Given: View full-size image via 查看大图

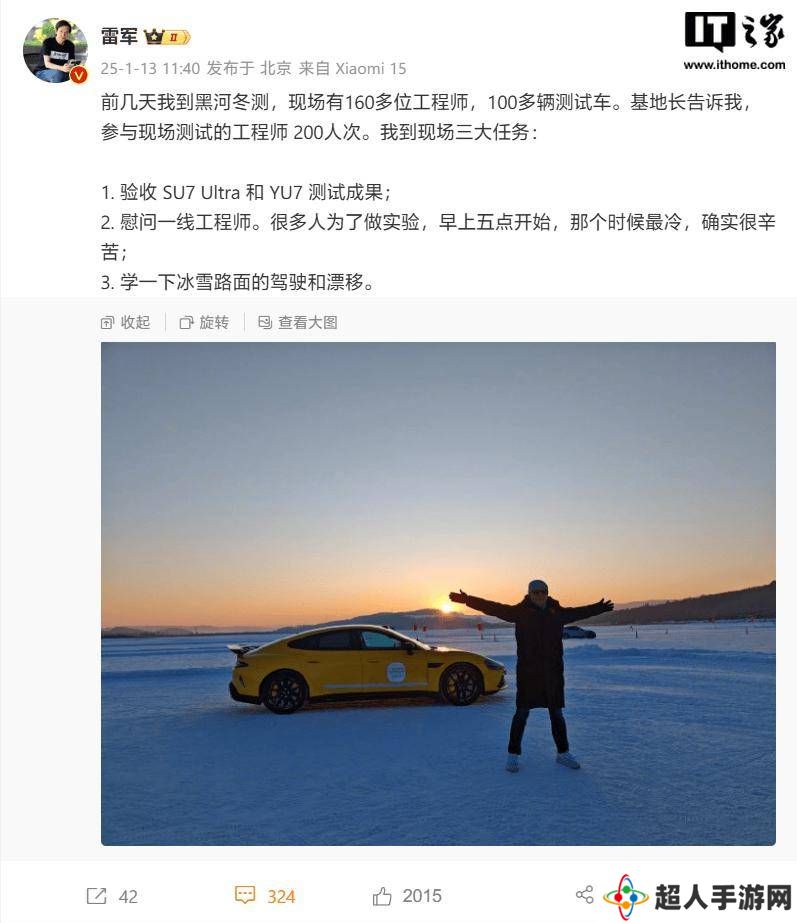Looking at the screenshot, I should [298, 322].
